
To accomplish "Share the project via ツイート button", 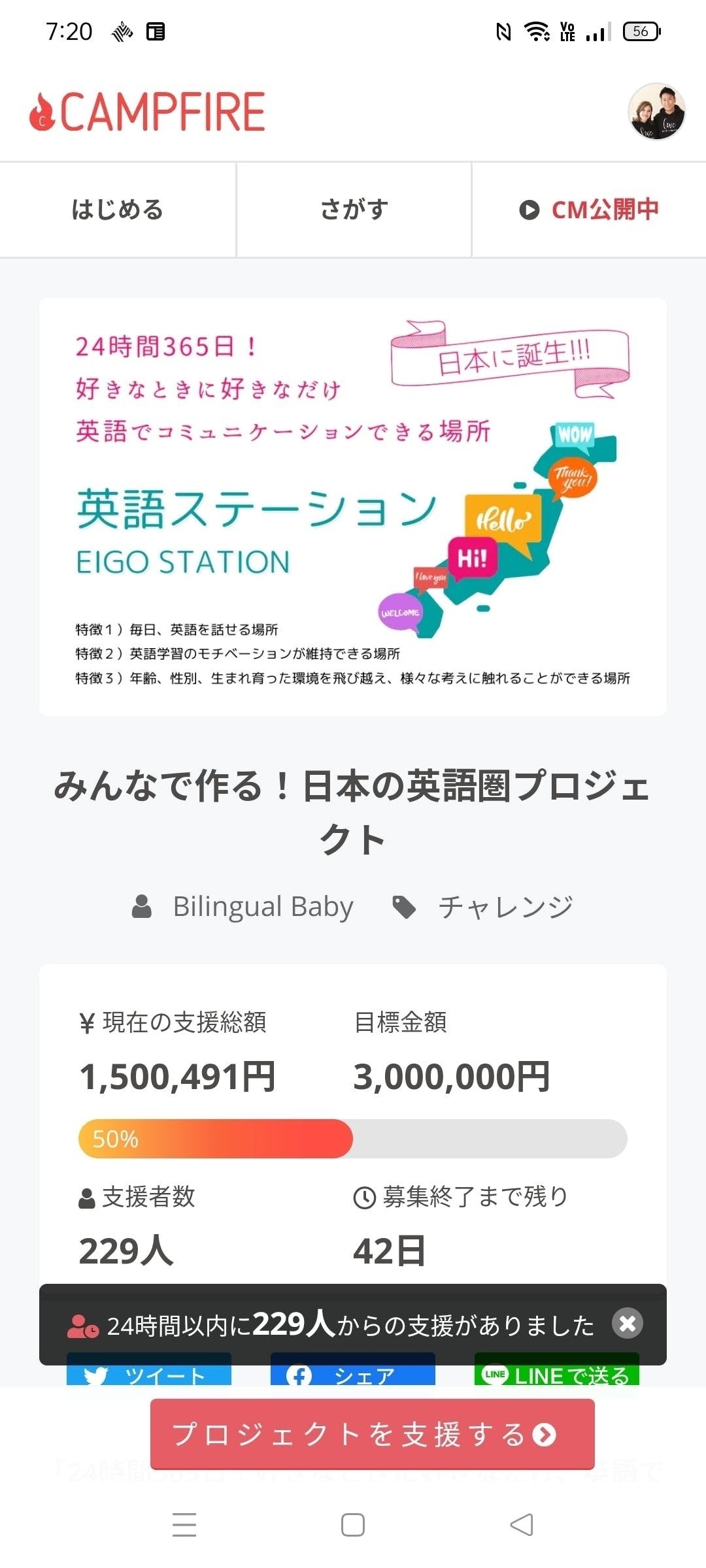I will tap(149, 1375).
